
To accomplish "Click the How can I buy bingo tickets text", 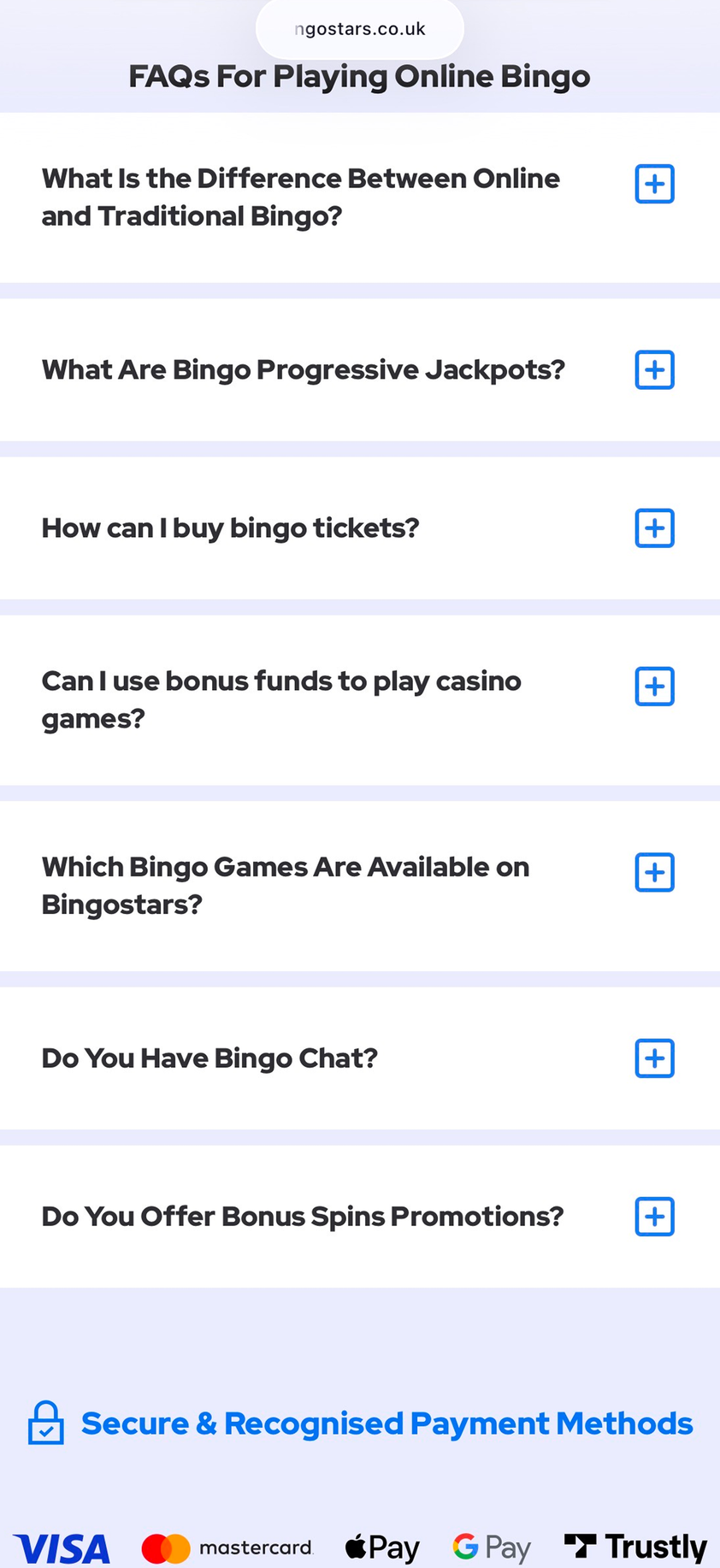I will (230, 528).
